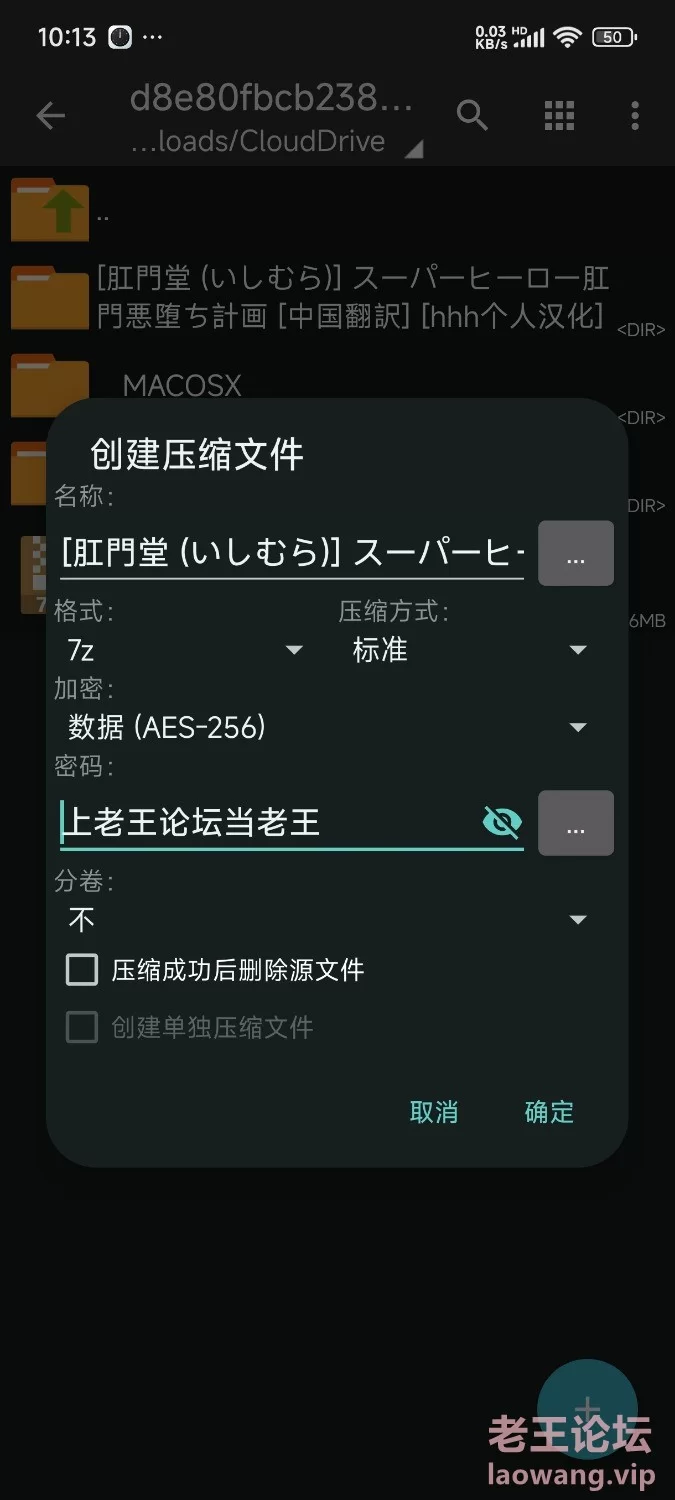Open the 标准 compression method dropdown
The width and height of the screenshot is (675, 1500).
471,650
